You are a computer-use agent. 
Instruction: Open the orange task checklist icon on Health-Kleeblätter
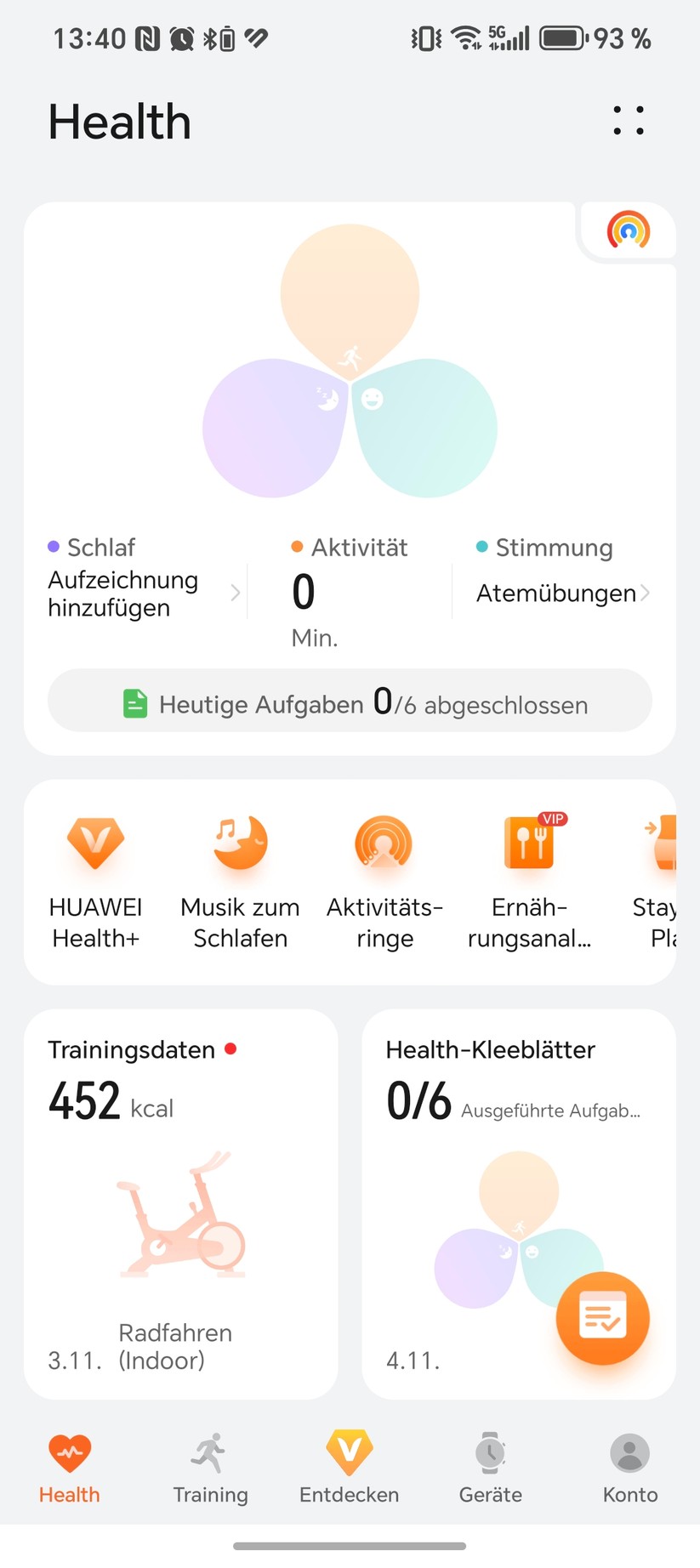(x=602, y=1318)
